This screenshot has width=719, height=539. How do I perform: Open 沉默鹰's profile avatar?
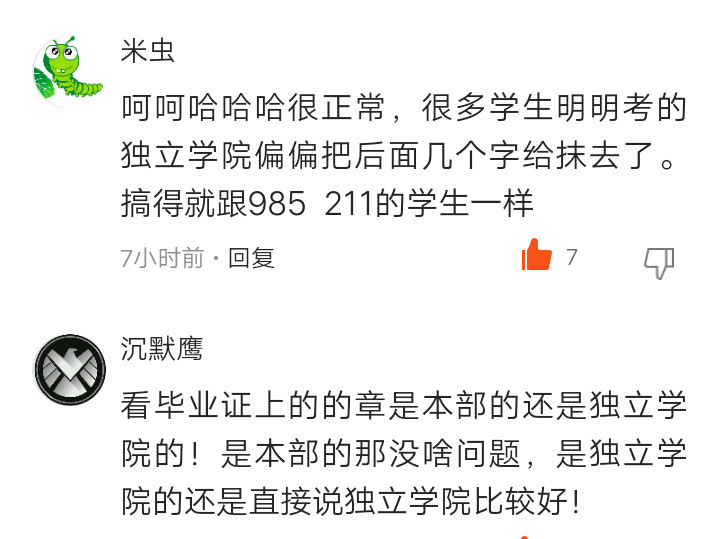coord(70,370)
